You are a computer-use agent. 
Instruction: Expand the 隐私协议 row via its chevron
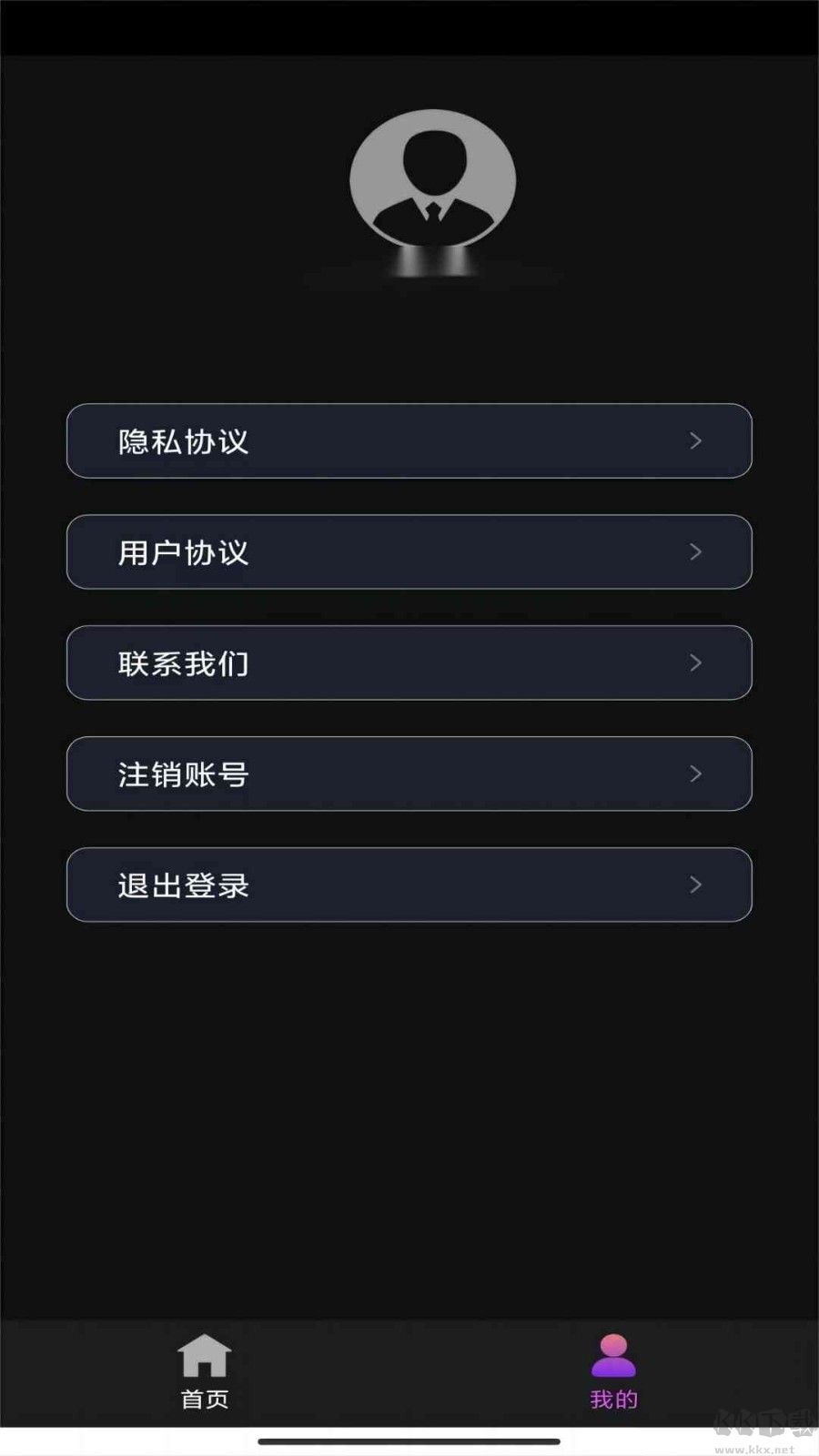[x=695, y=441]
